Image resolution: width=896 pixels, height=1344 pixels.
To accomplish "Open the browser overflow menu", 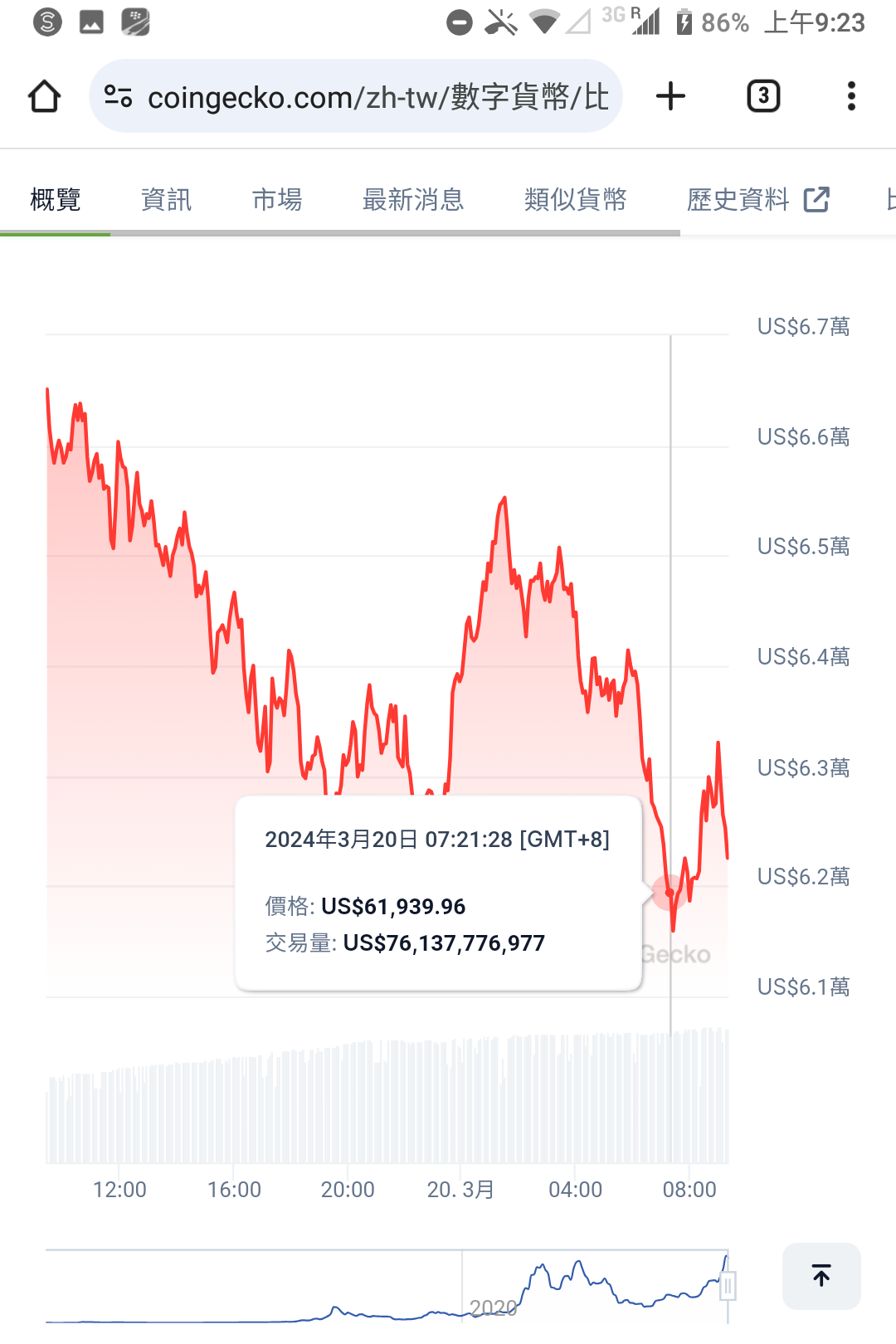I will click(x=851, y=96).
